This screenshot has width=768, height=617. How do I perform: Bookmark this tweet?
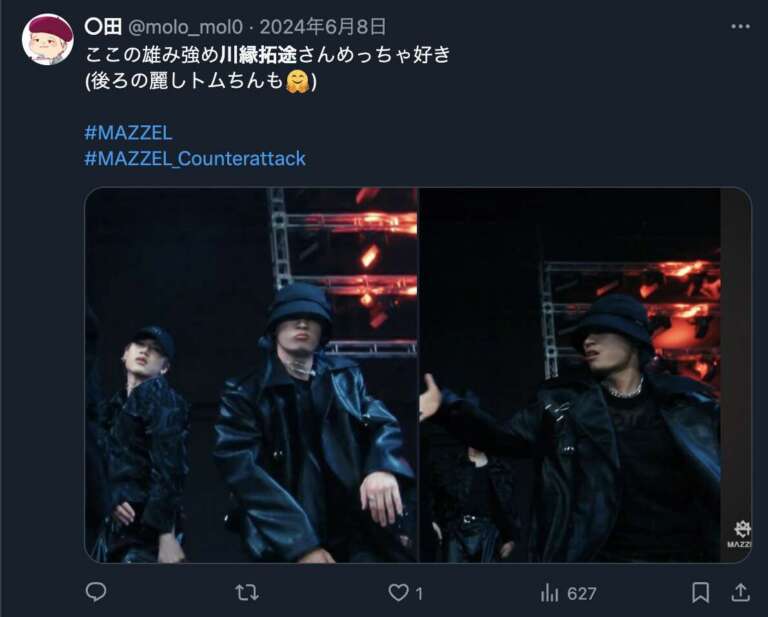(701, 592)
